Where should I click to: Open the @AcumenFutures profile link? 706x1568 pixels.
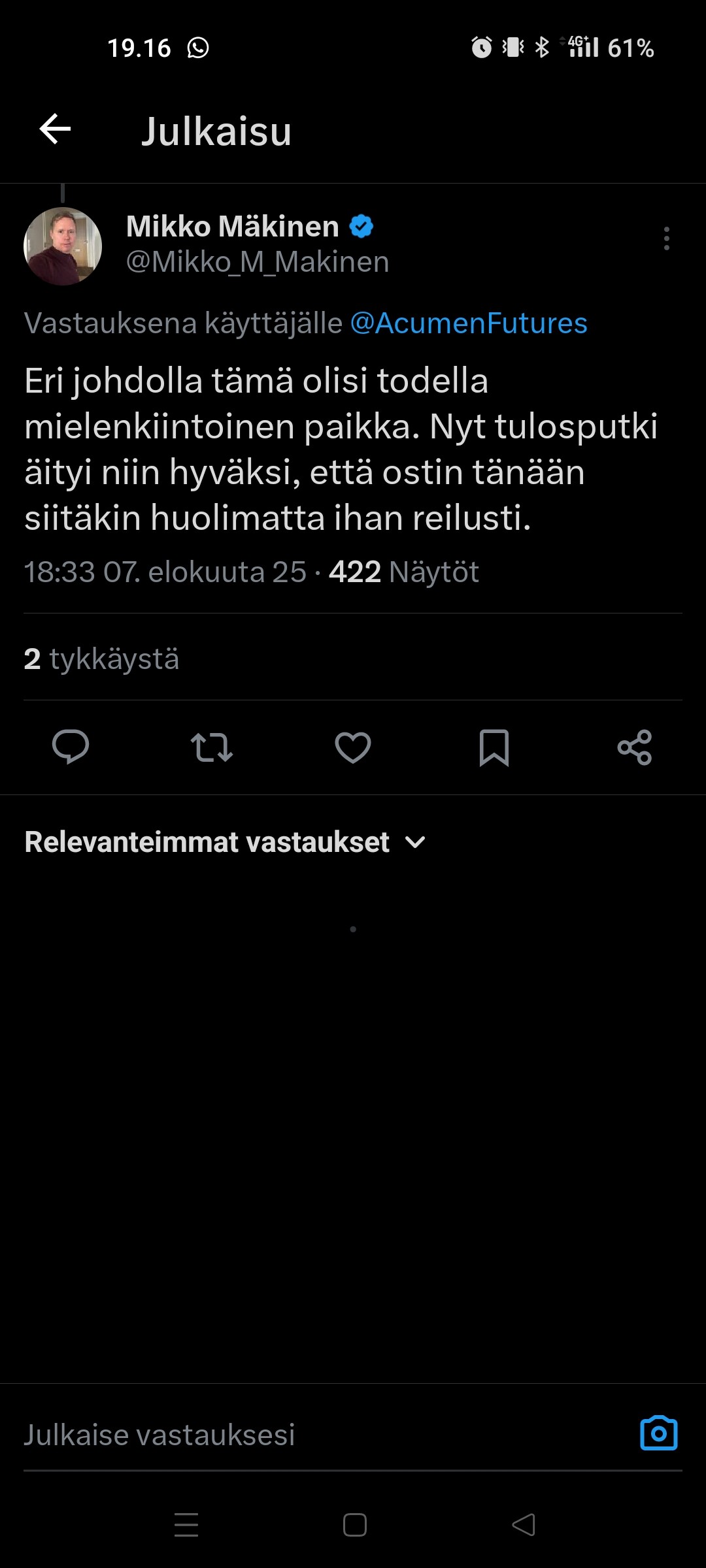tap(469, 323)
